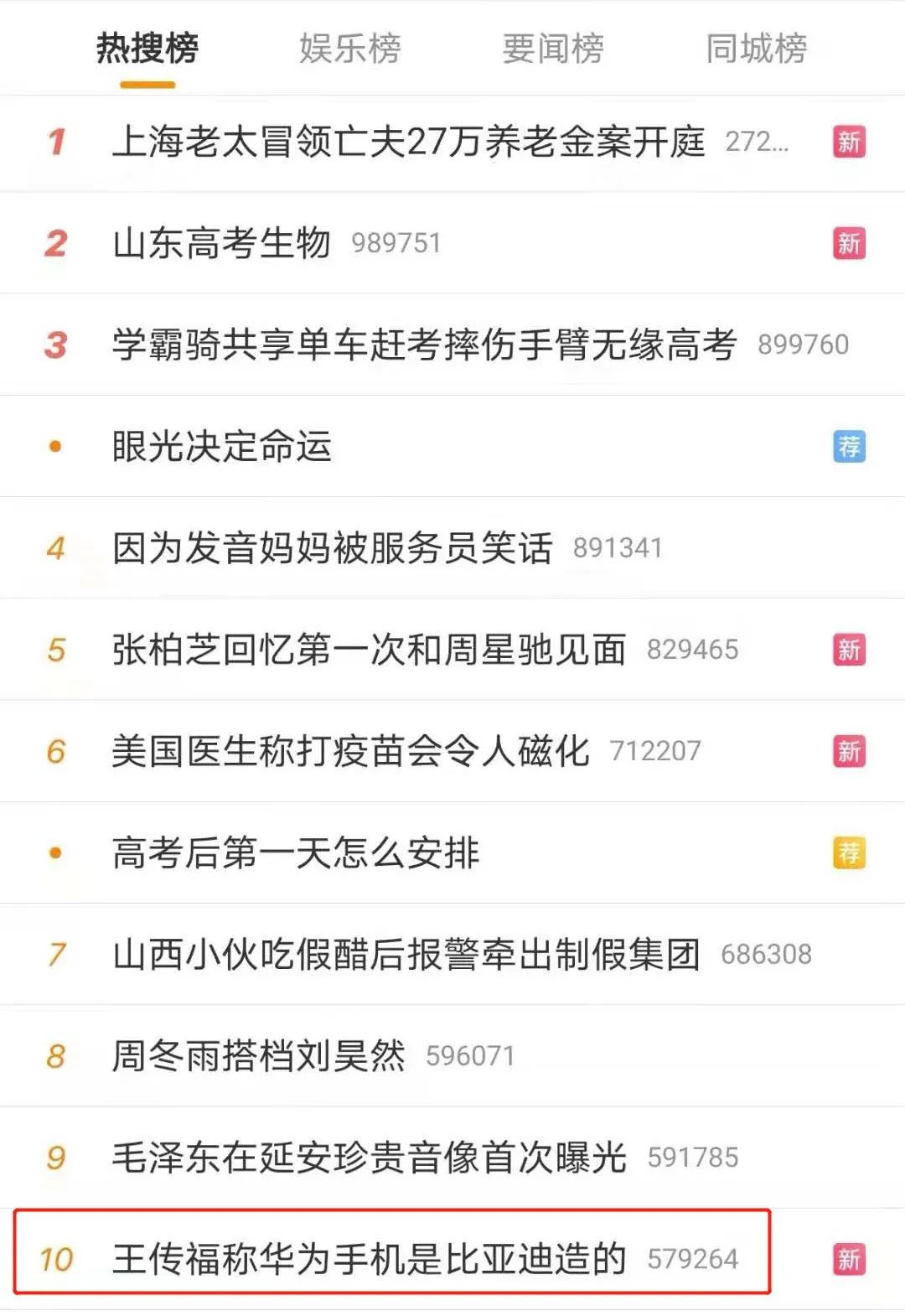Open the promoted topic 眼光决定命运
Image resolution: width=905 pixels, height=1316 pixels.
pos(222,447)
